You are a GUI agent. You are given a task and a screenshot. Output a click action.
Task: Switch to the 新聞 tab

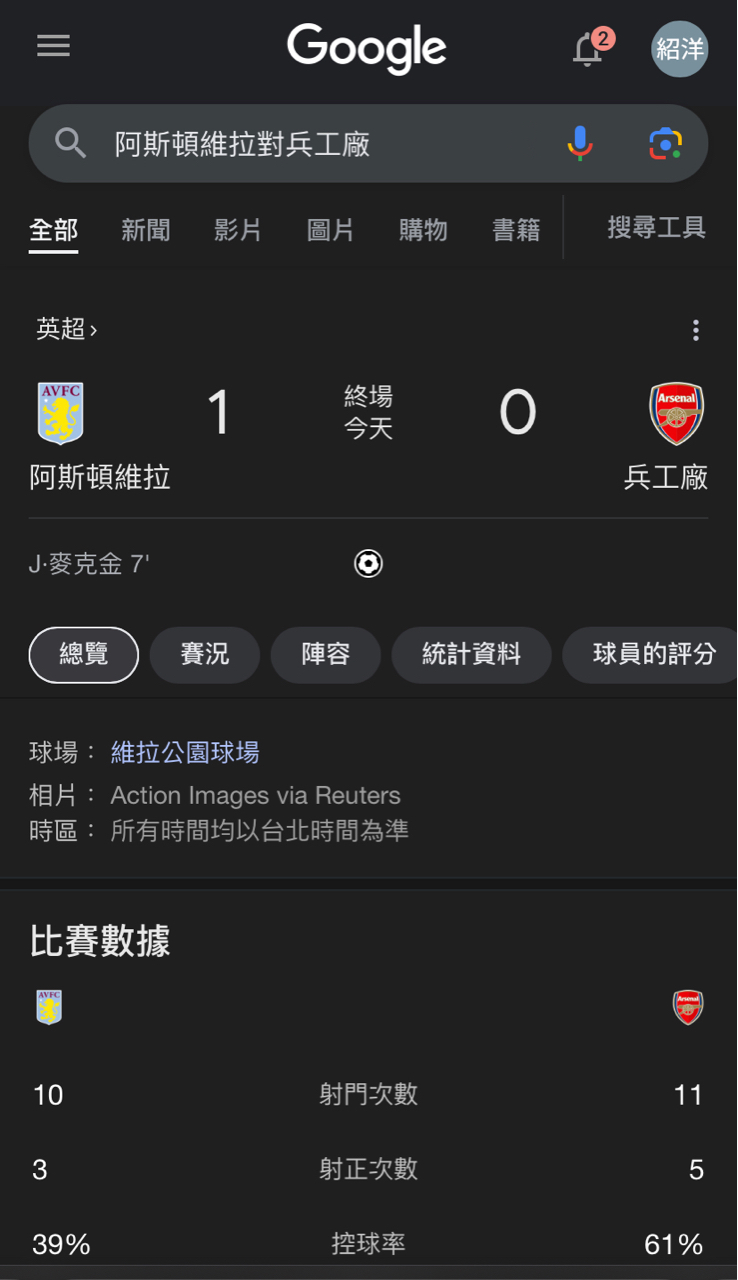[146, 230]
